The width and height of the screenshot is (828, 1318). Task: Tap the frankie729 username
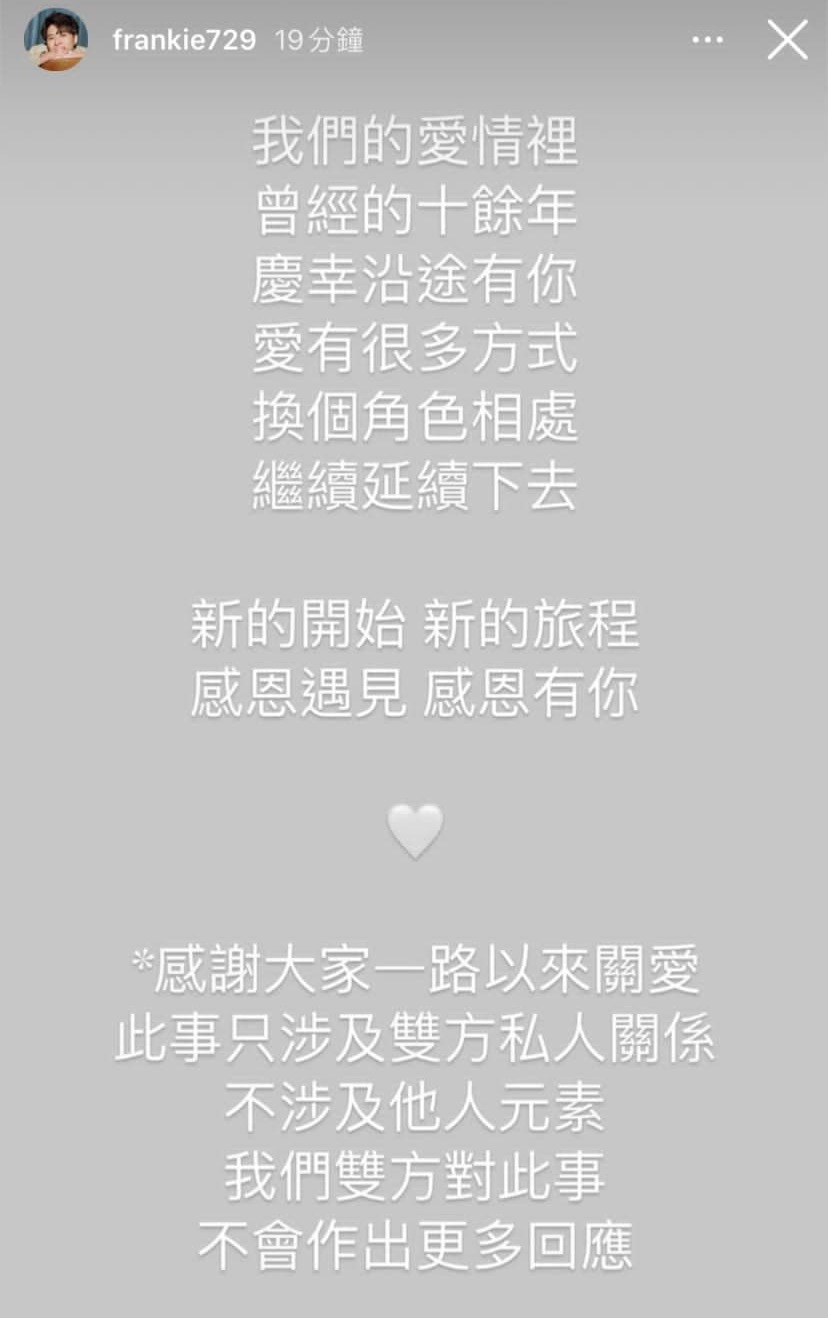pos(184,41)
